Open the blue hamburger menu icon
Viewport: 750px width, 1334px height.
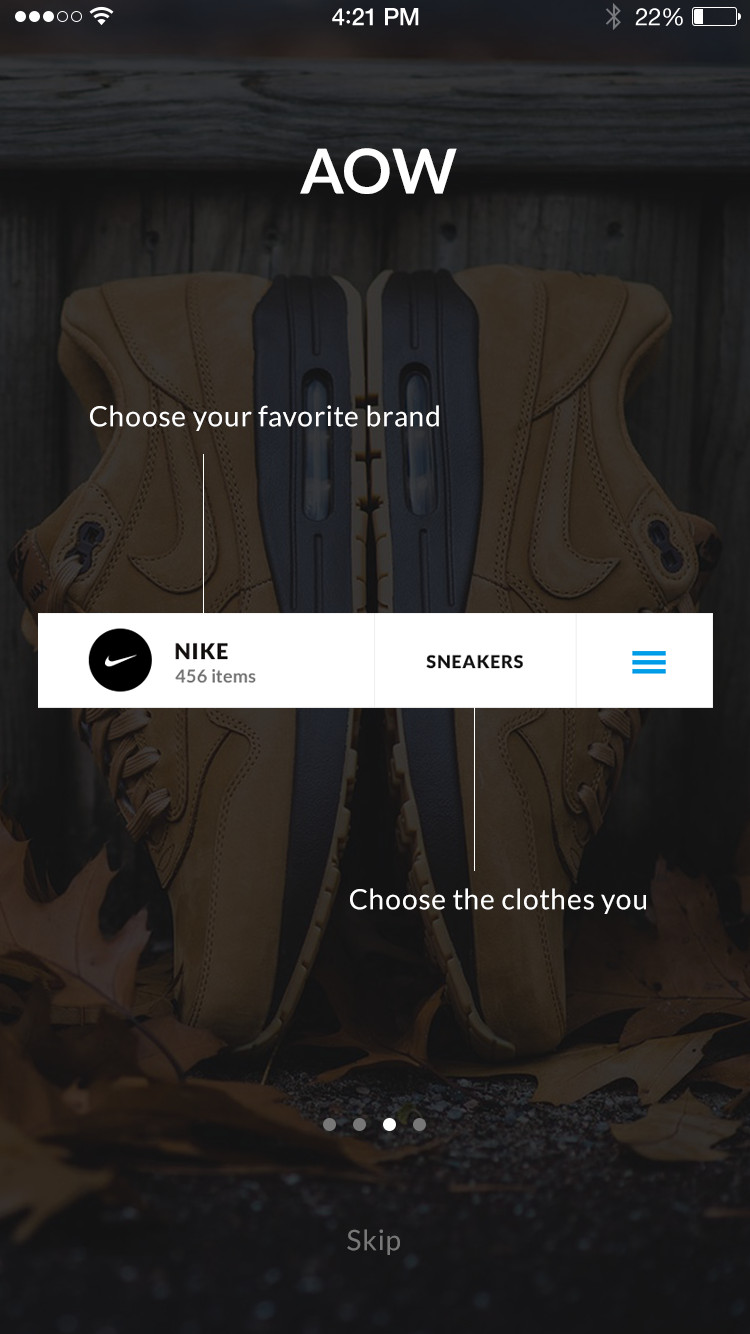[649, 661]
